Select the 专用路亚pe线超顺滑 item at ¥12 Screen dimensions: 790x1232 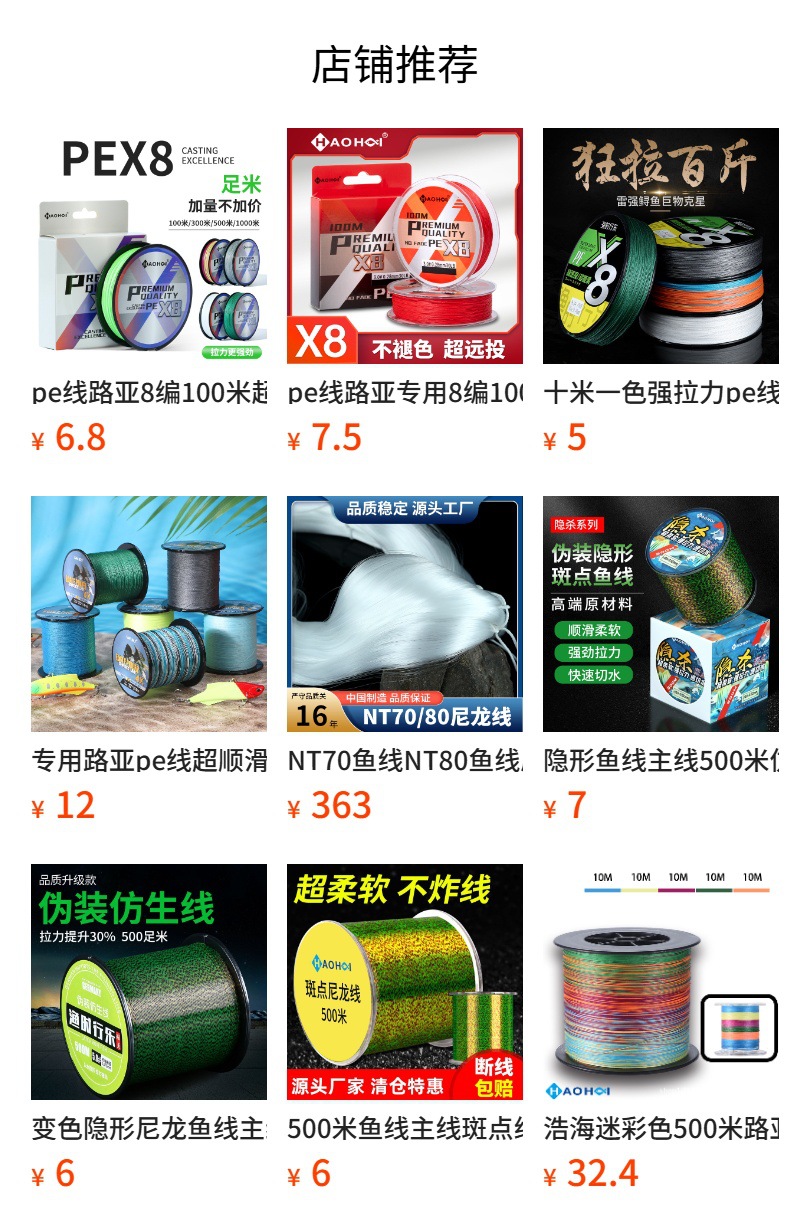click(x=149, y=660)
